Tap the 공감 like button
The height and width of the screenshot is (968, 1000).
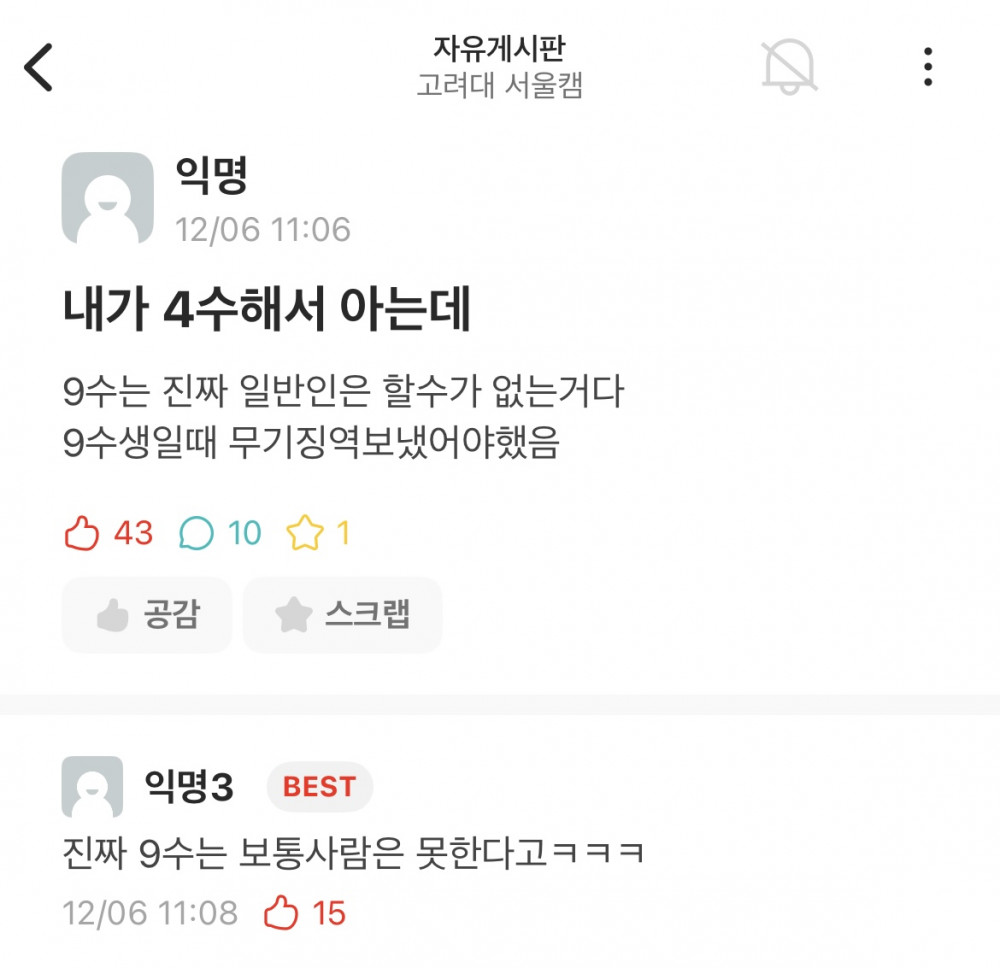(x=147, y=615)
